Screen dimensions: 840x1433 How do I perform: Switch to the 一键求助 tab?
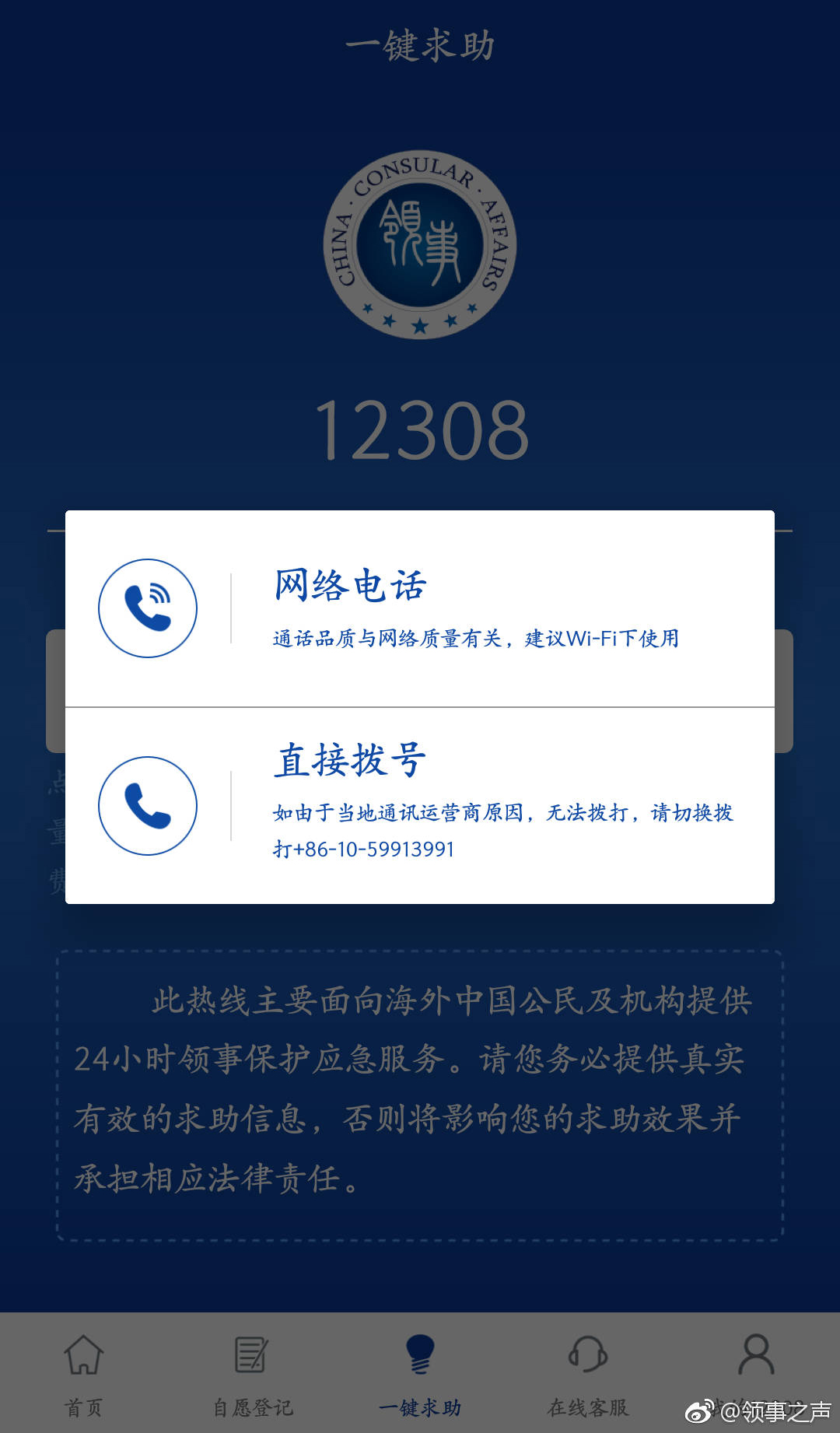pos(420,1373)
